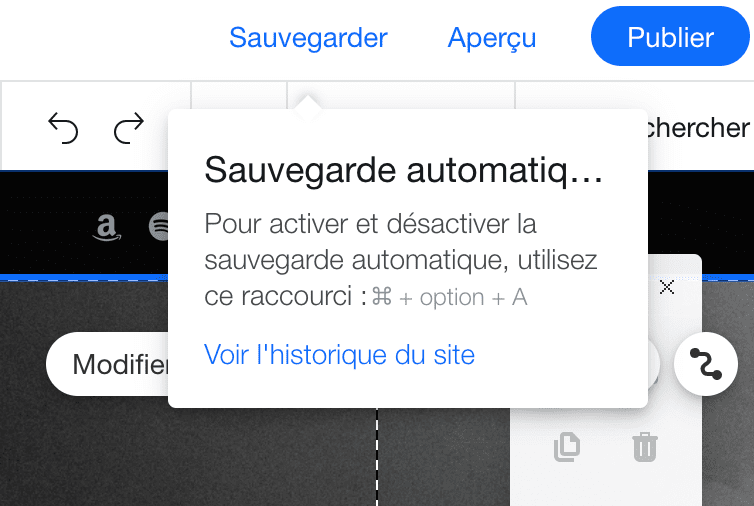Open Voir l'historique du site link
The width and height of the screenshot is (754, 506).
pyautogui.click(x=339, y=354)
